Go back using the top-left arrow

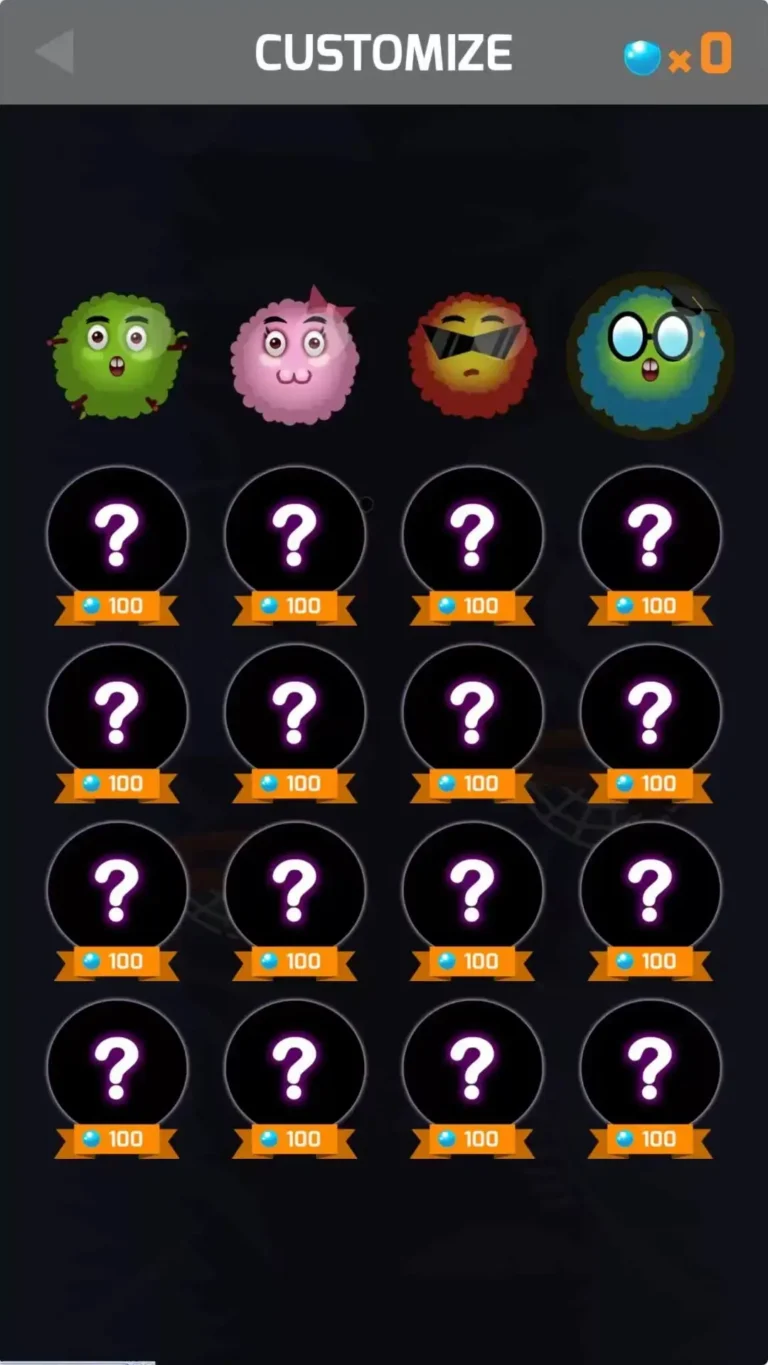click(54, 52)
